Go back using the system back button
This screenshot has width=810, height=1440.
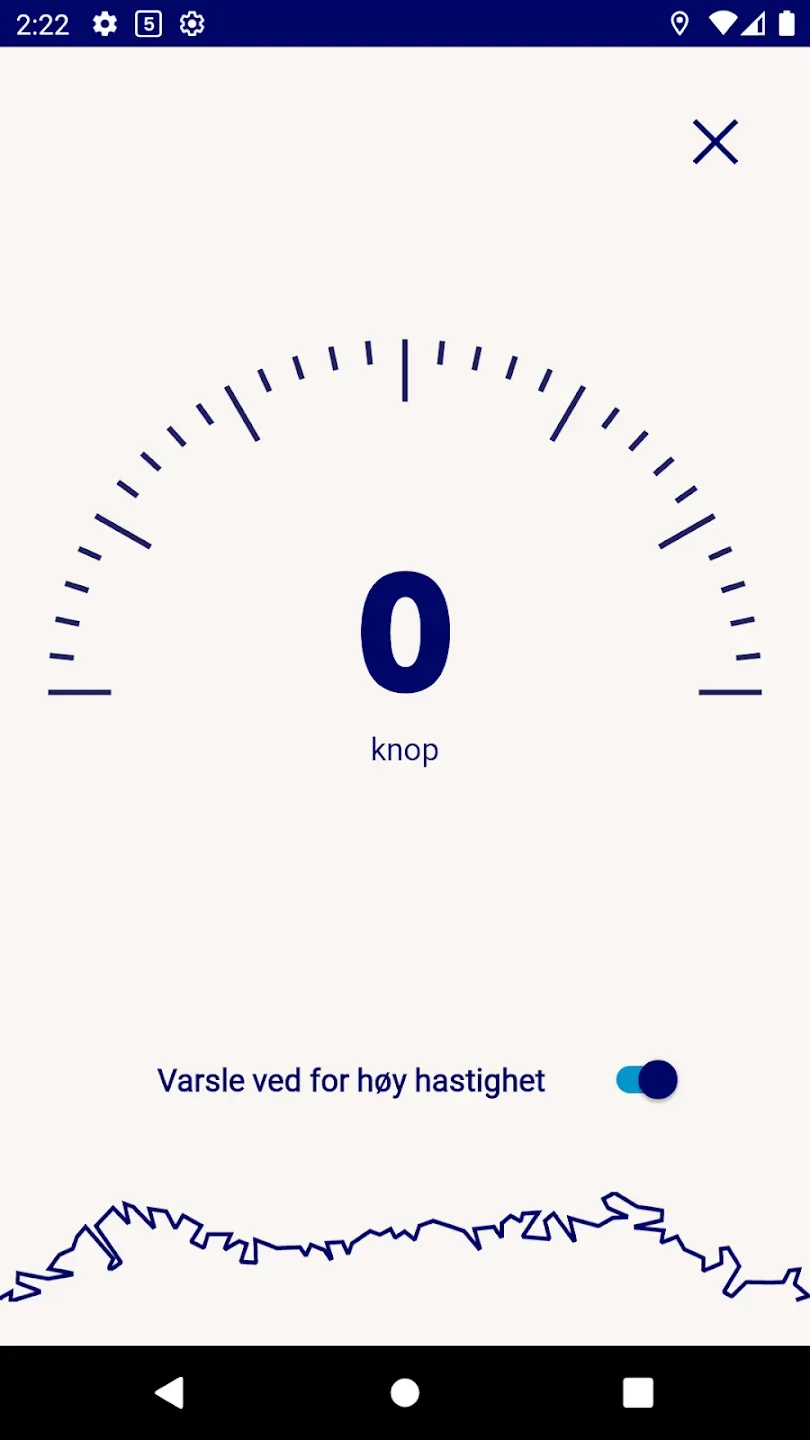(170, 1392)
